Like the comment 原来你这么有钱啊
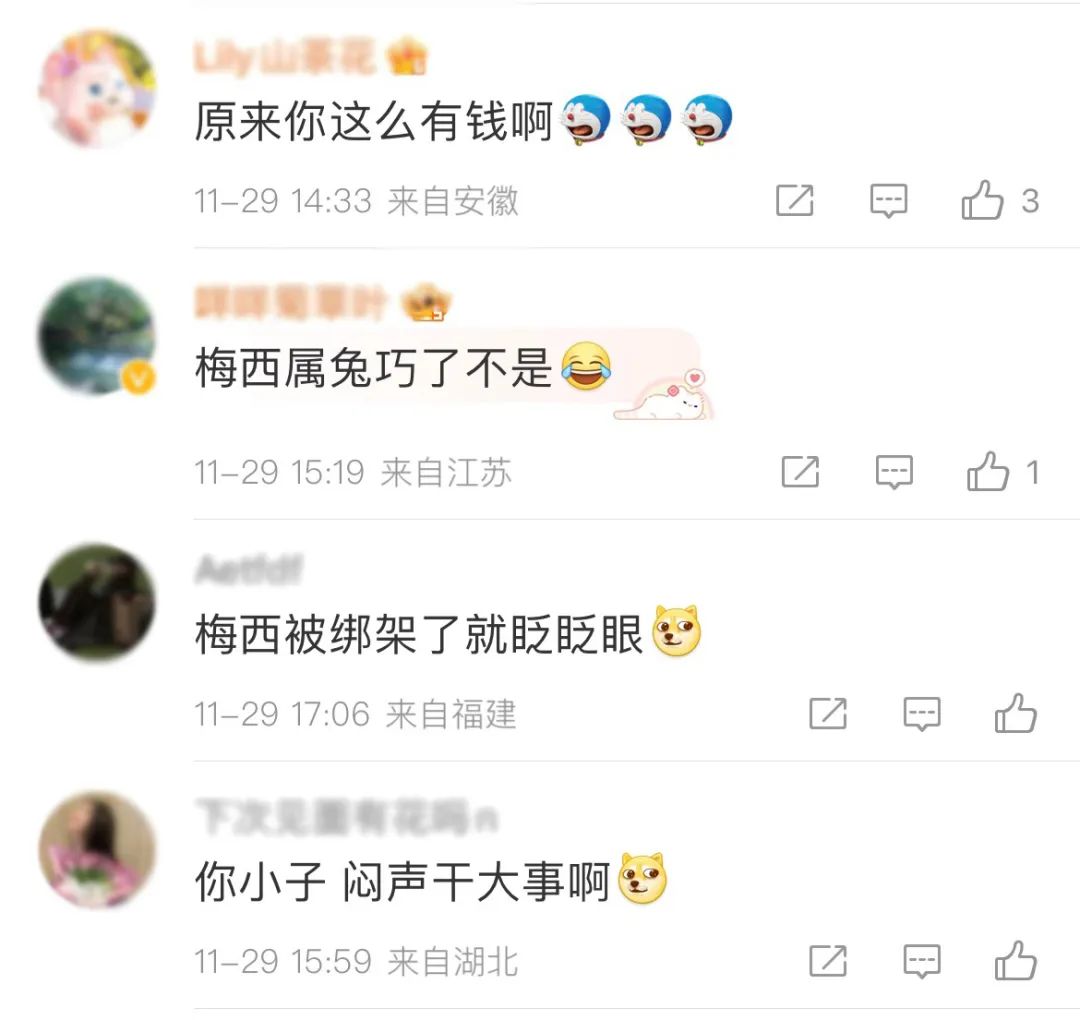 click(983, 201)
